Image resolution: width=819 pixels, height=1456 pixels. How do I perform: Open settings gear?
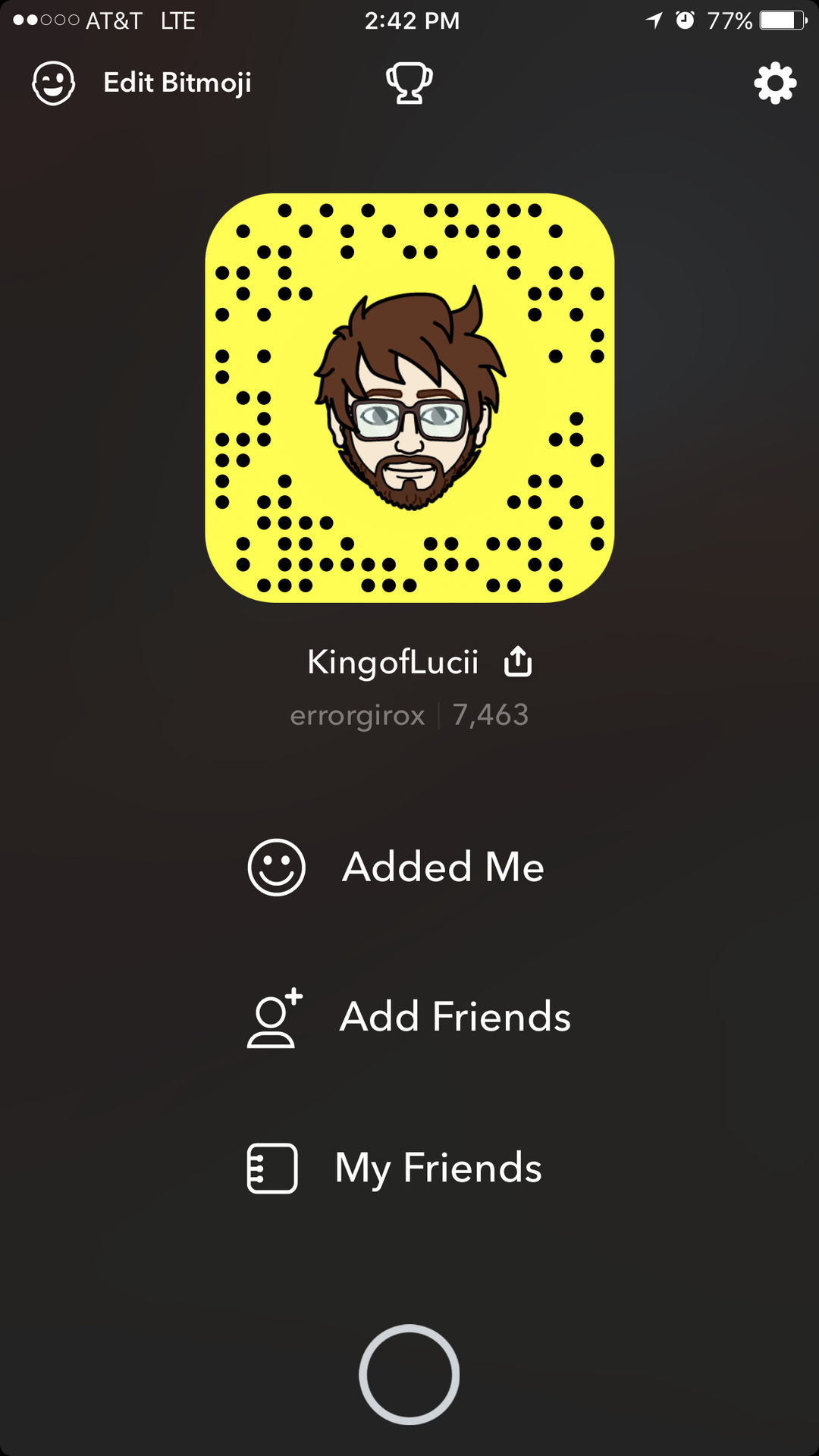click(775, 83)
